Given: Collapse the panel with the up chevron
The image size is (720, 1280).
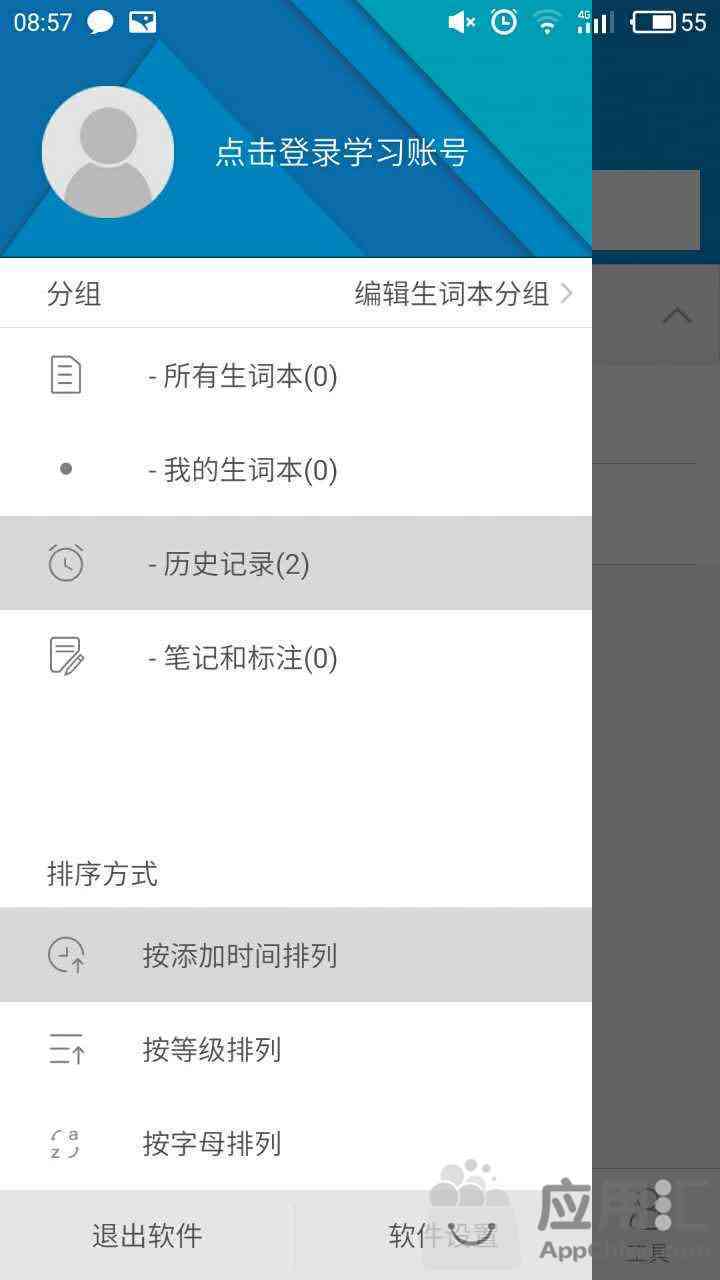Looking at the screenshot, I should (x=677, y=316).
